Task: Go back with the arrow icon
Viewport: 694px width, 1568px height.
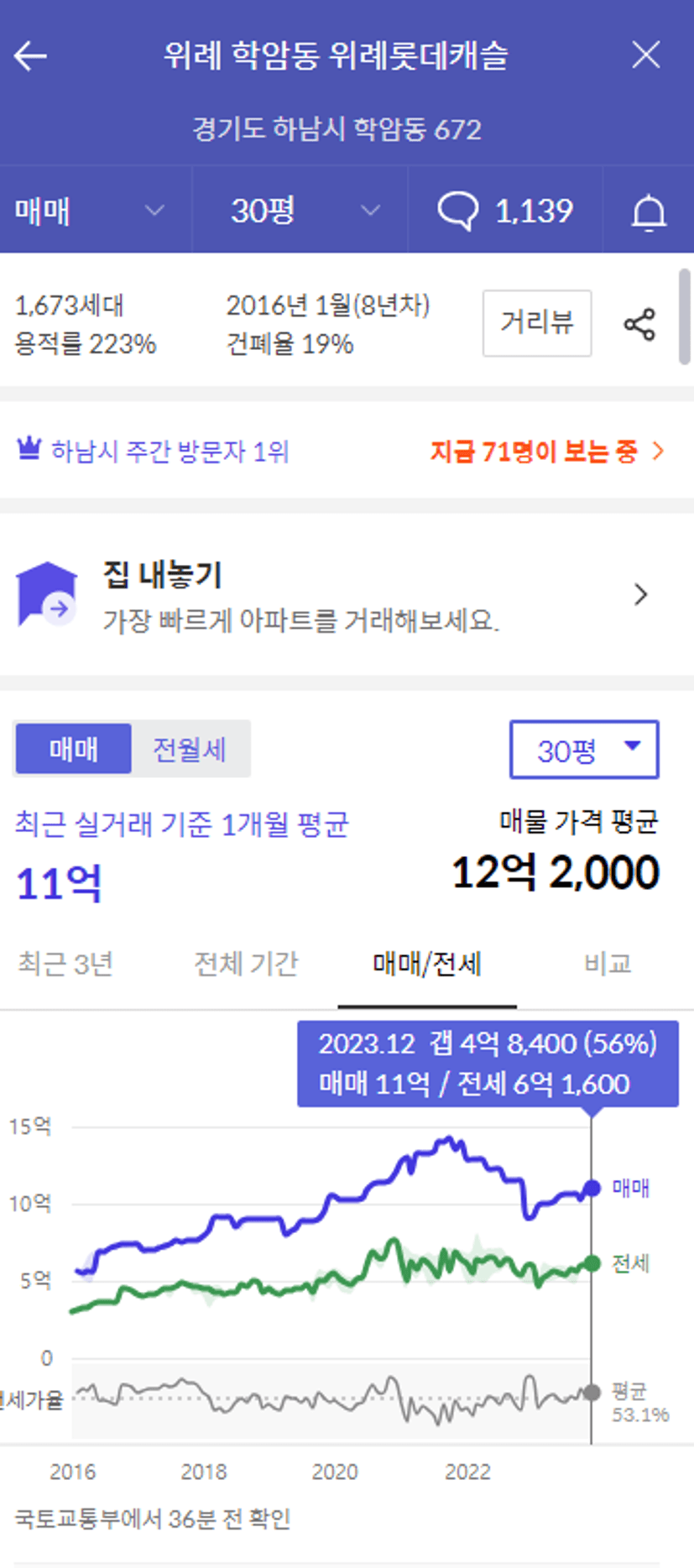Action: click(30, 56)
